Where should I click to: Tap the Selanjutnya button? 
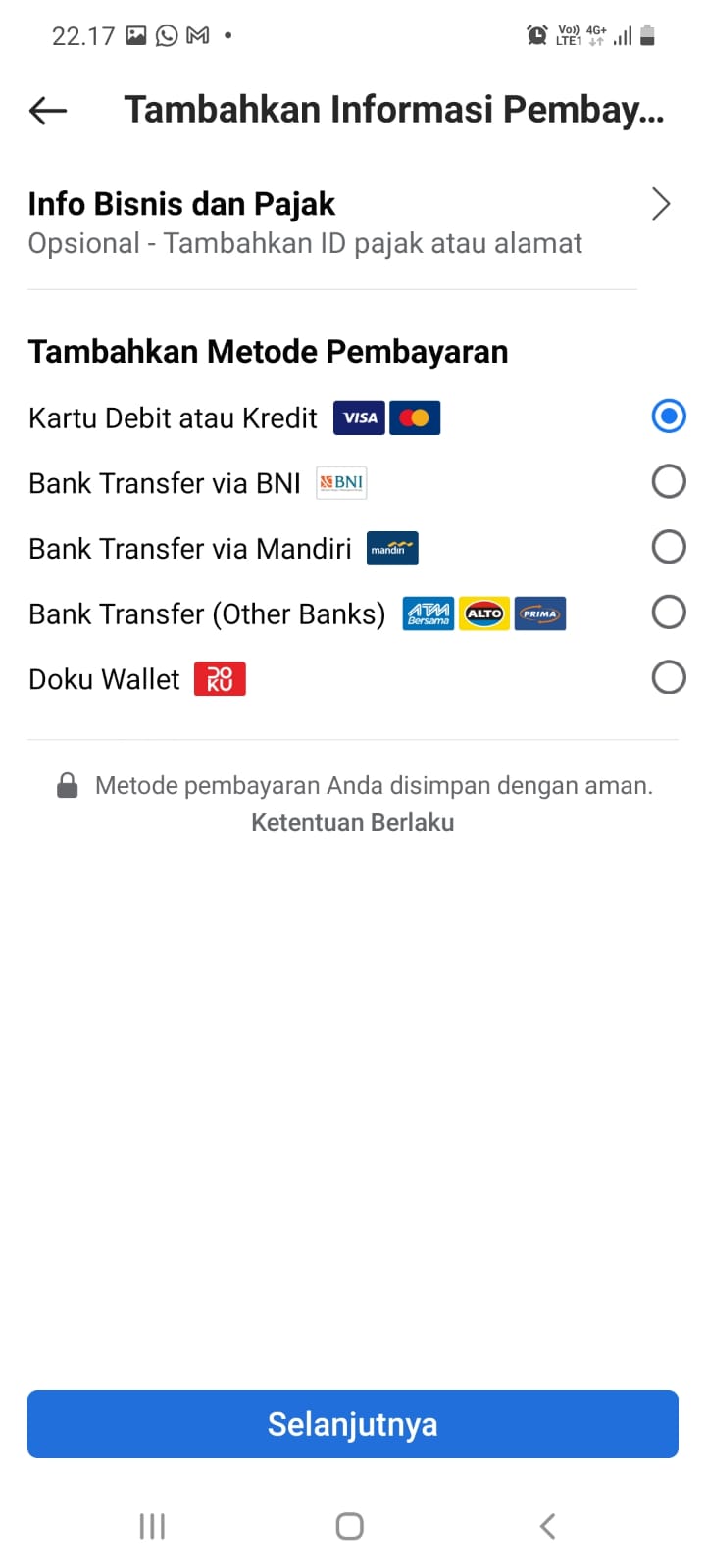(x=353, y=1424)
